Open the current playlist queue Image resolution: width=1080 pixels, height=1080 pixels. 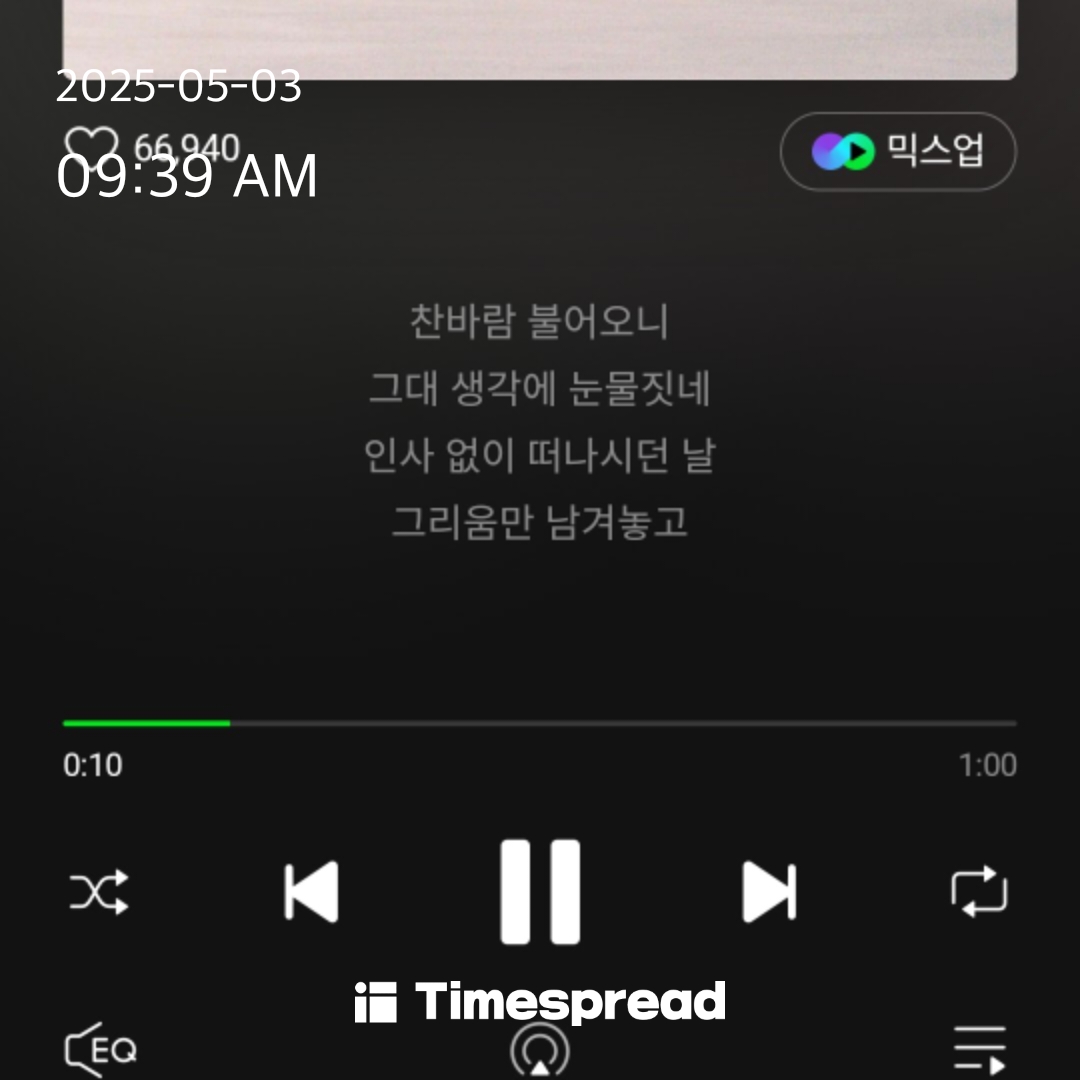click(x=979, y=1050)
